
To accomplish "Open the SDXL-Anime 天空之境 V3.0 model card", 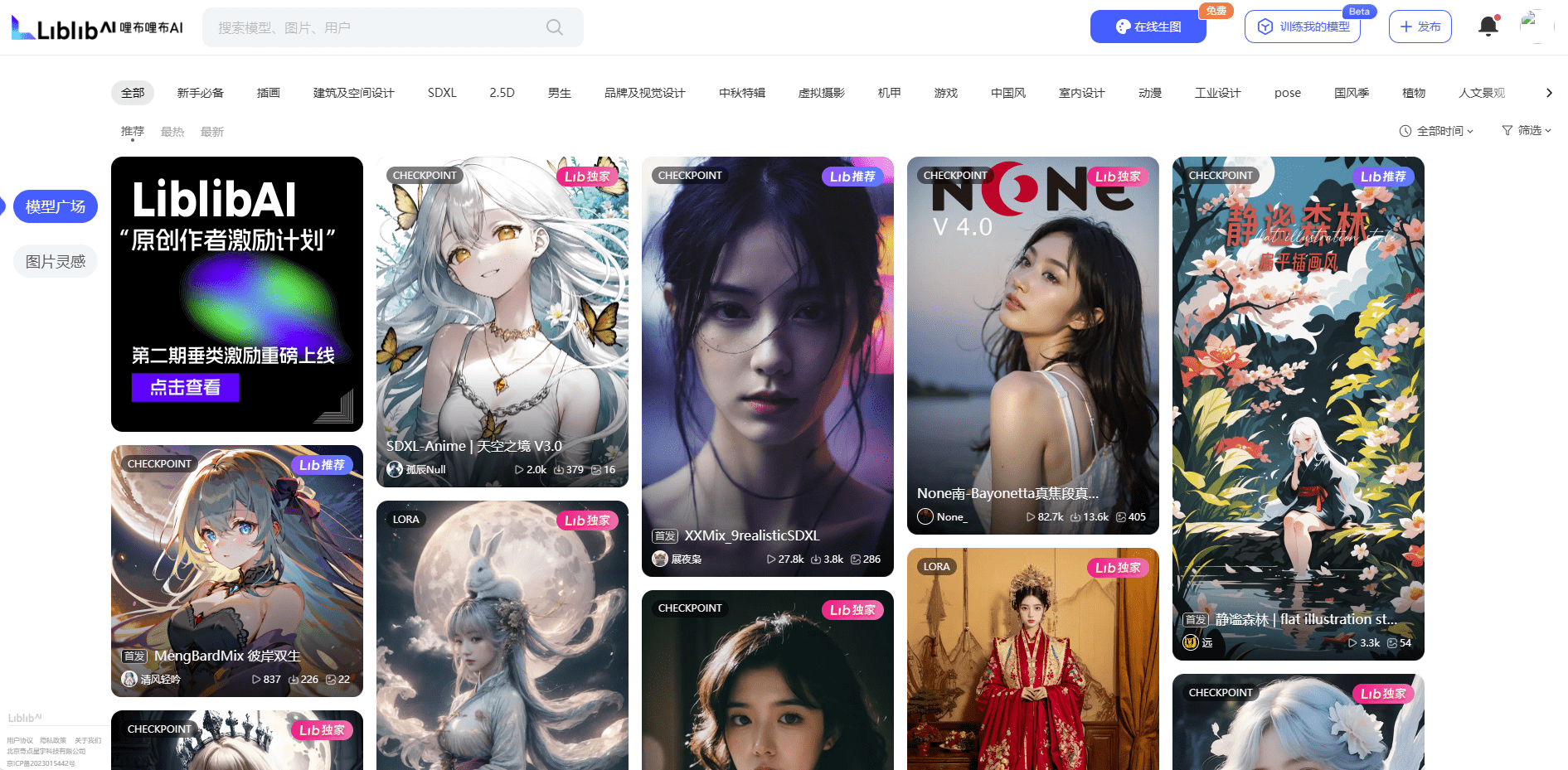I will coord(502,322).
